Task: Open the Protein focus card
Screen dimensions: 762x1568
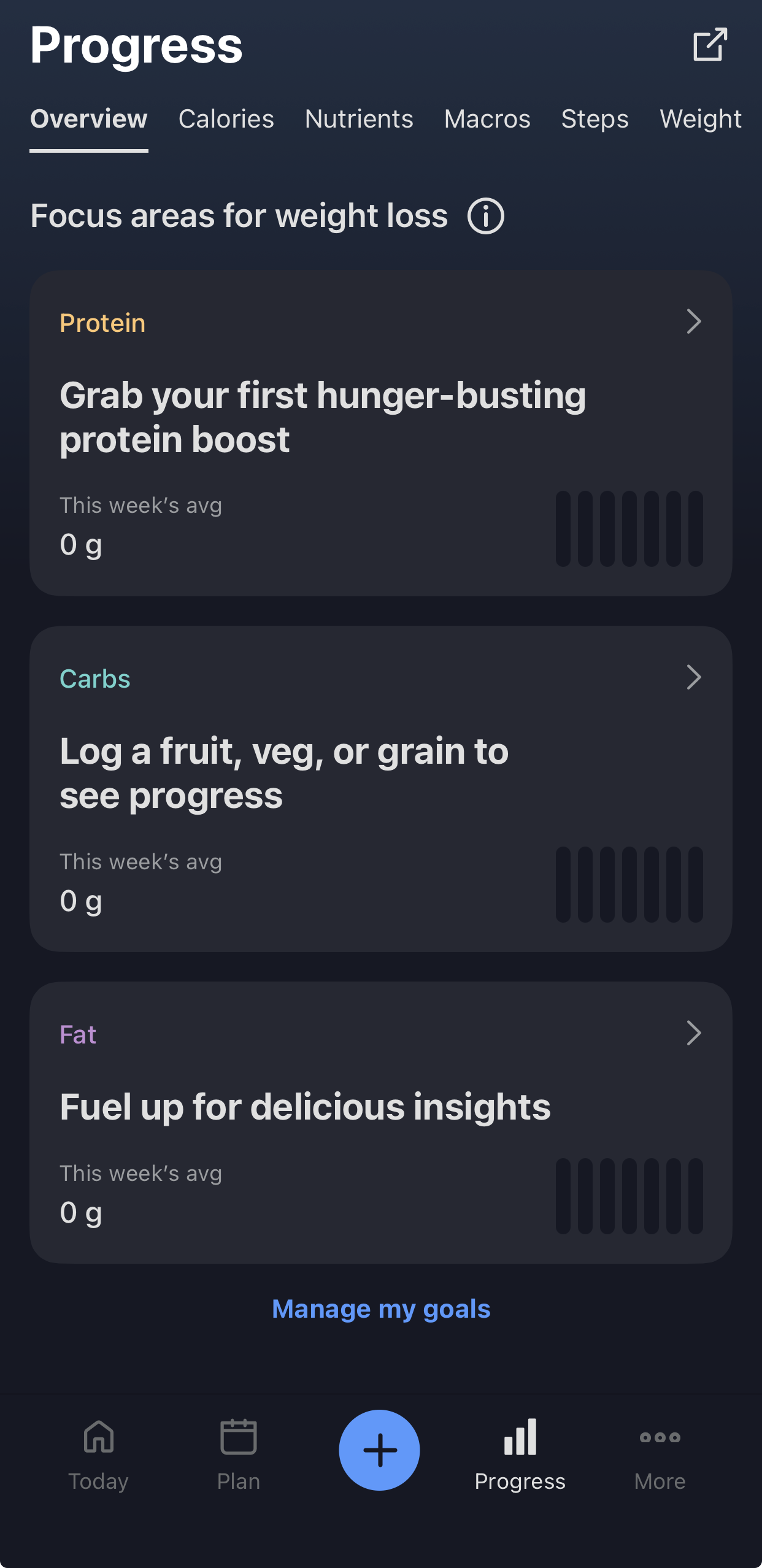Action: (380, 432)
